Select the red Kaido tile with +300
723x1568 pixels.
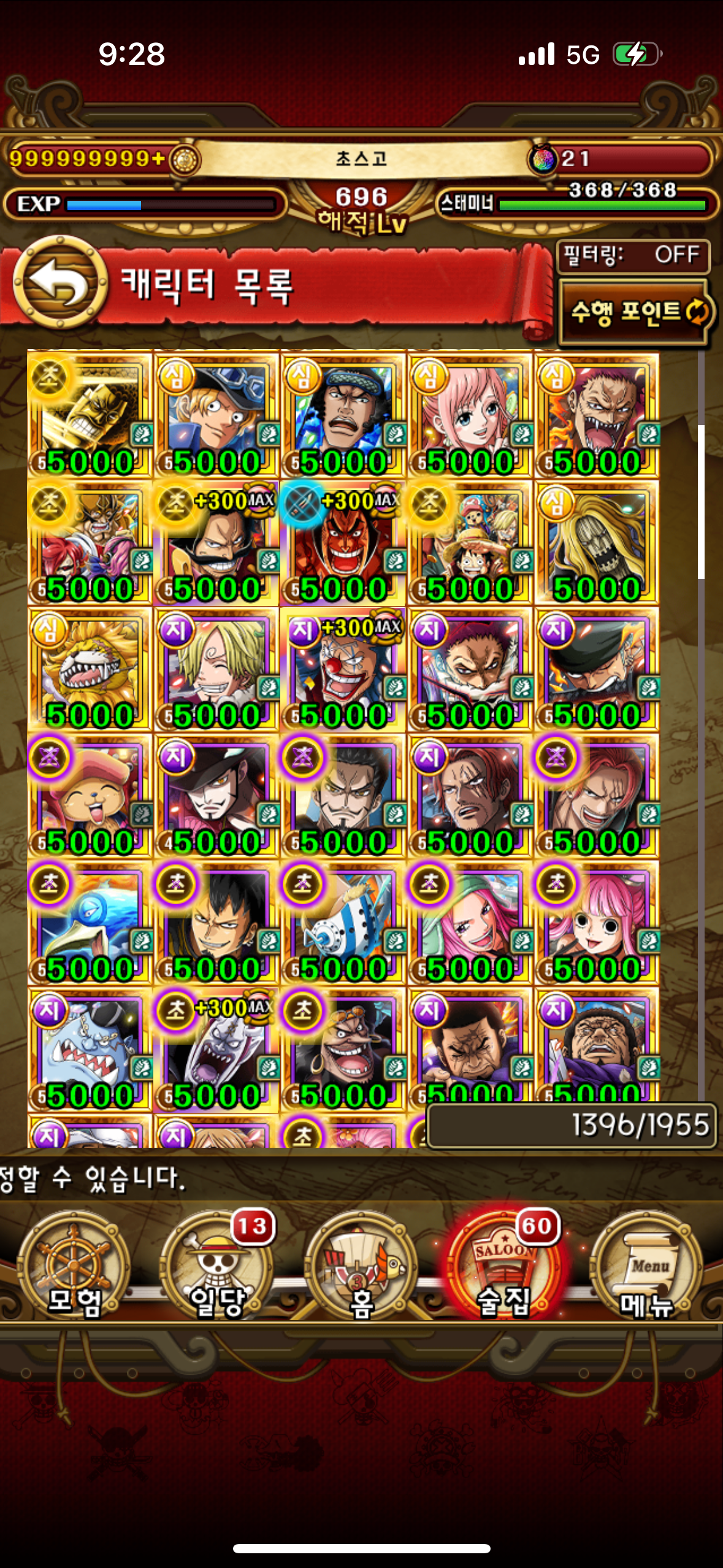(343, 542)
